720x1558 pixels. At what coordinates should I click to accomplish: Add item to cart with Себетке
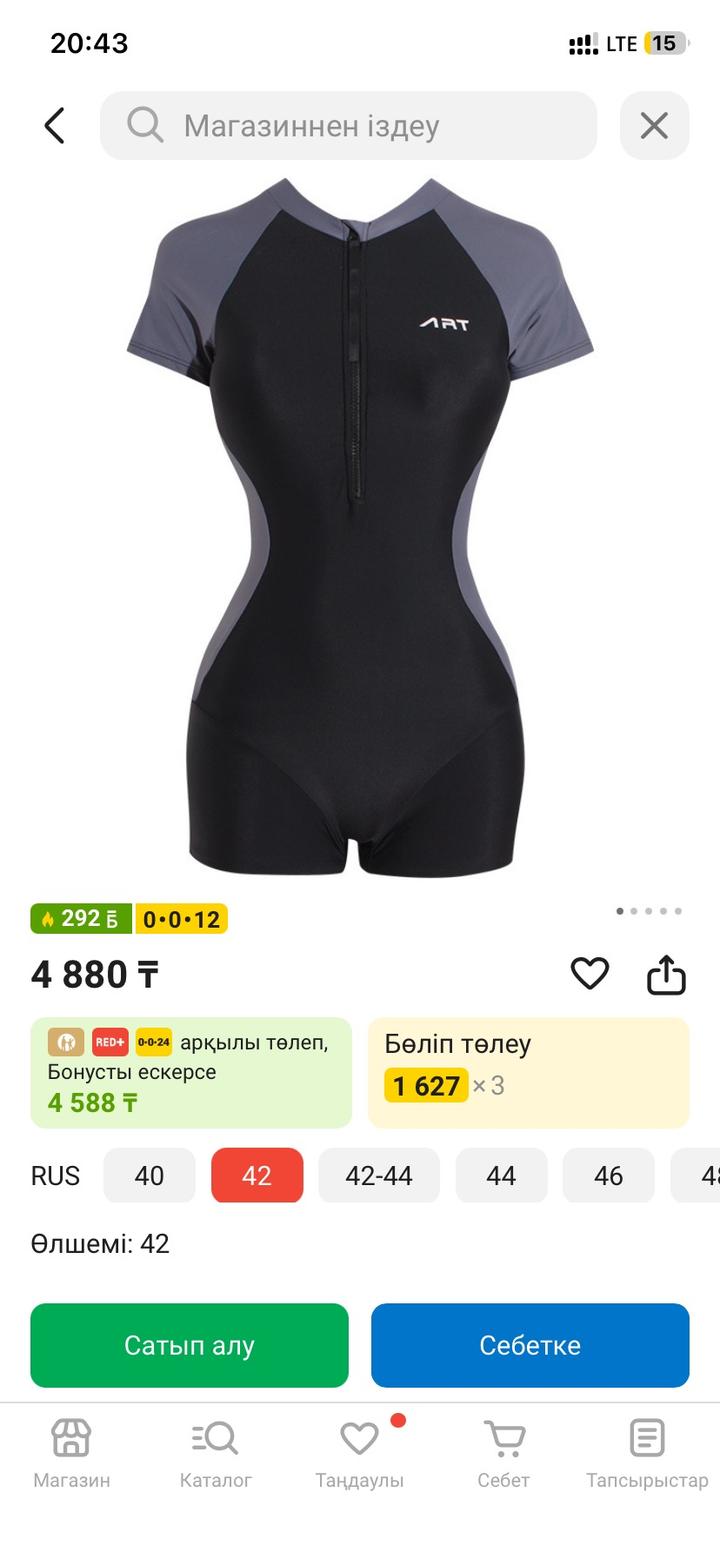point(530,1345)
